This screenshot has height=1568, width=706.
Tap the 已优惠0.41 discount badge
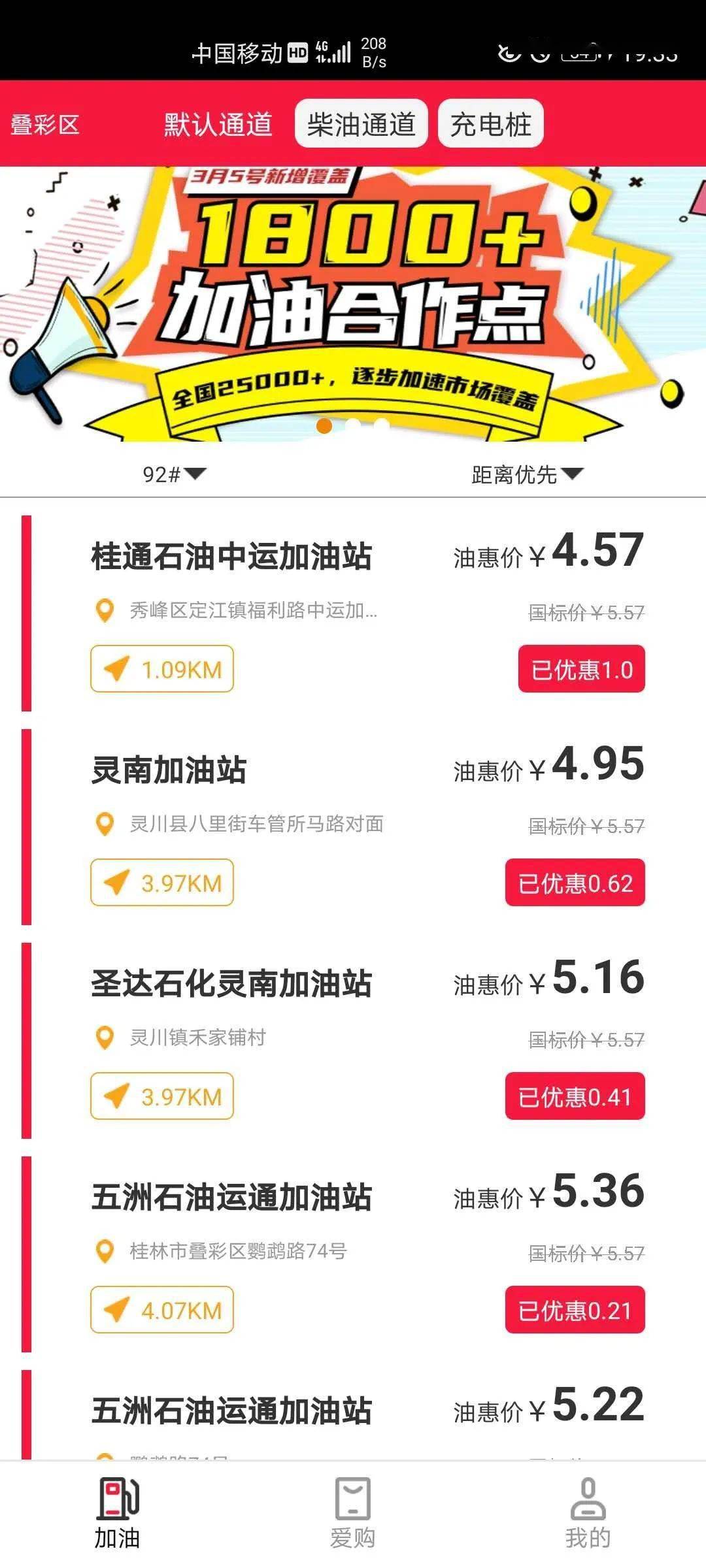[x=575, y=1096]
